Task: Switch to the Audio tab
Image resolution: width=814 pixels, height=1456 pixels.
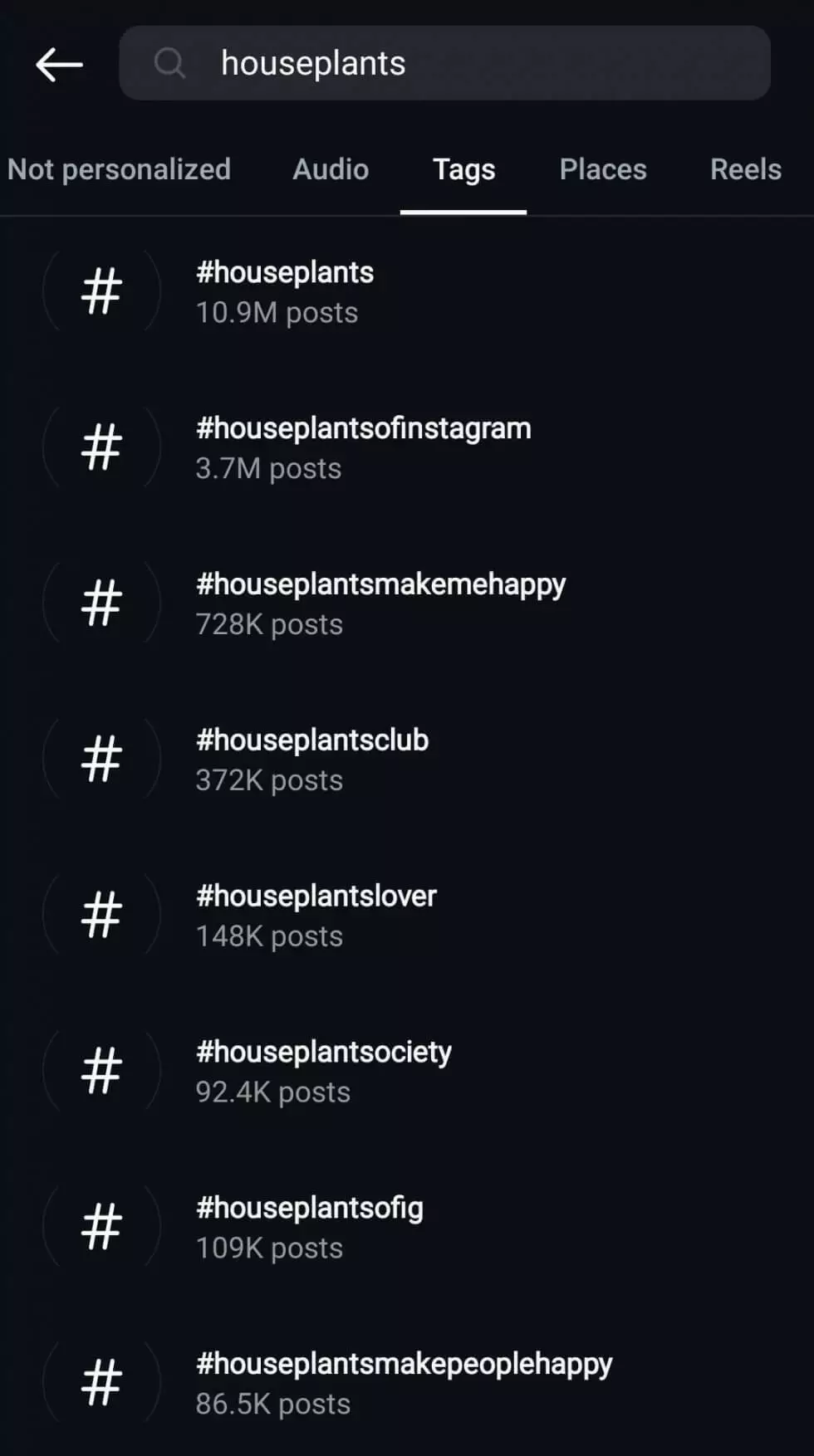Action: pos(331,169)
